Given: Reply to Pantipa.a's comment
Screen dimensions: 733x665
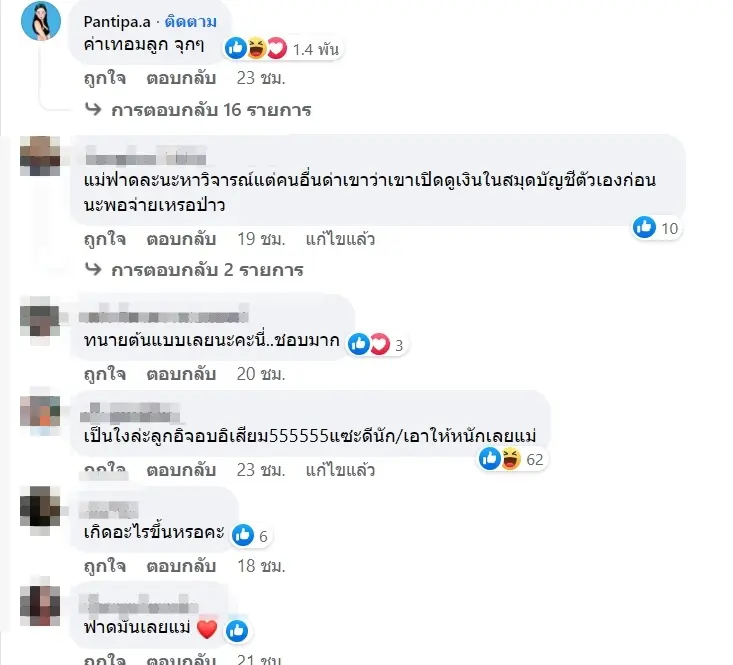Looking at the screenshot, I should 181,77.
